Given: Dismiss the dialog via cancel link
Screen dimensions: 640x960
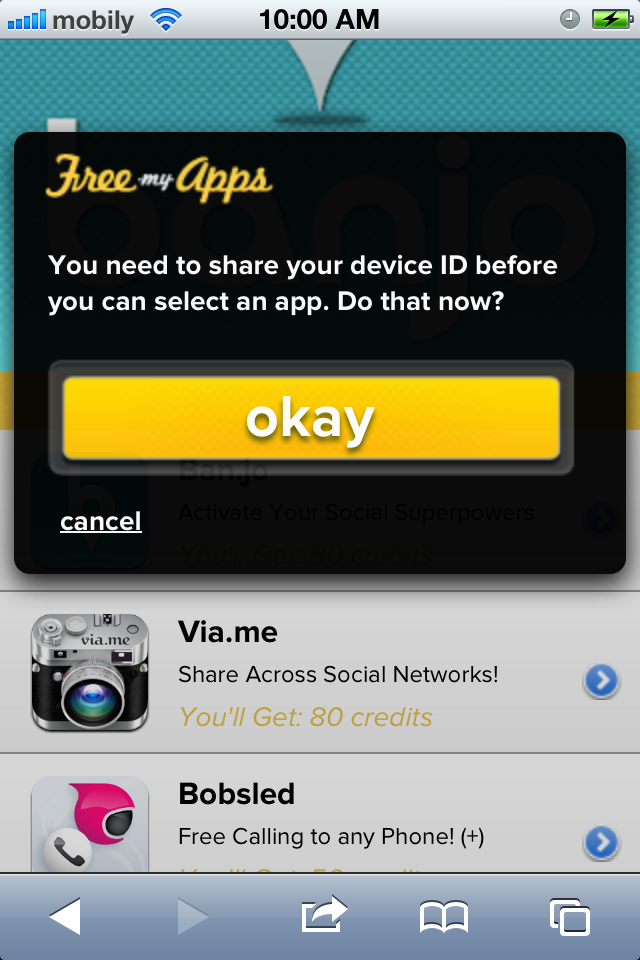Looking at the screenshot, I should tap(100, 522).
